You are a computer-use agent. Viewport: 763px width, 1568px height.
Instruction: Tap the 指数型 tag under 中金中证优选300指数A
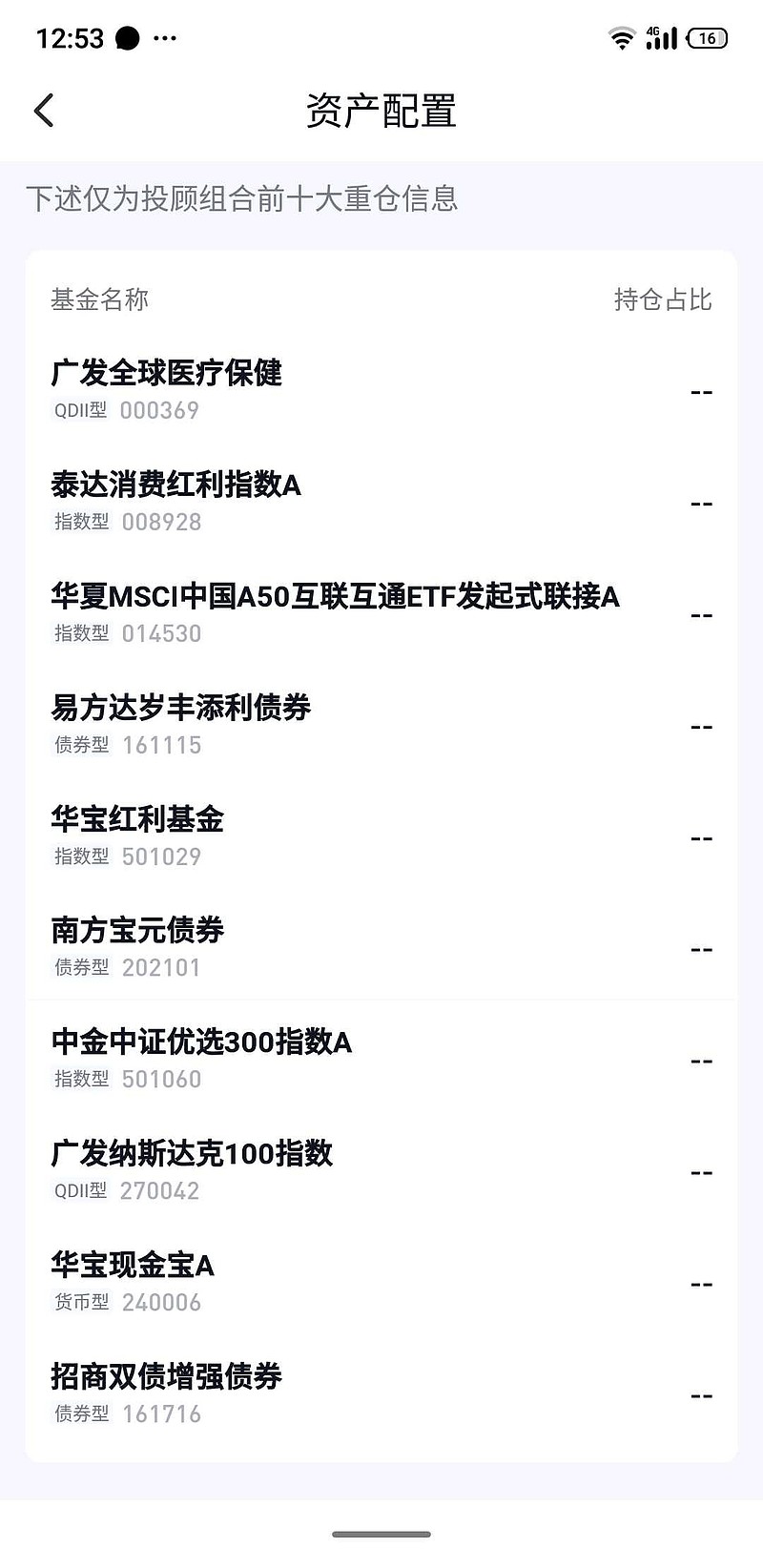[x=79, y=1080]
